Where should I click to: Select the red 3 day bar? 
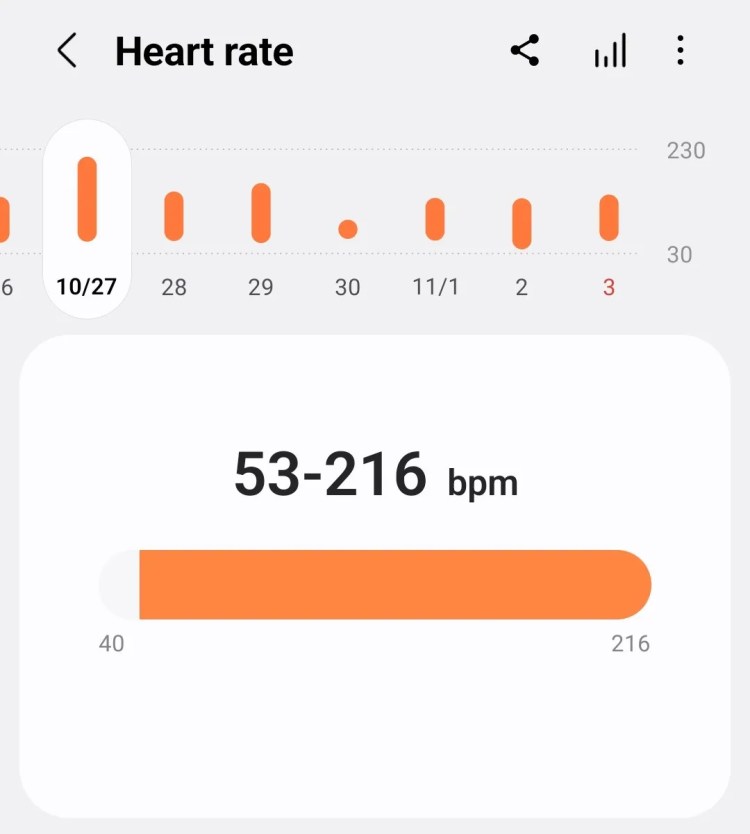click(x=609, y=218)
